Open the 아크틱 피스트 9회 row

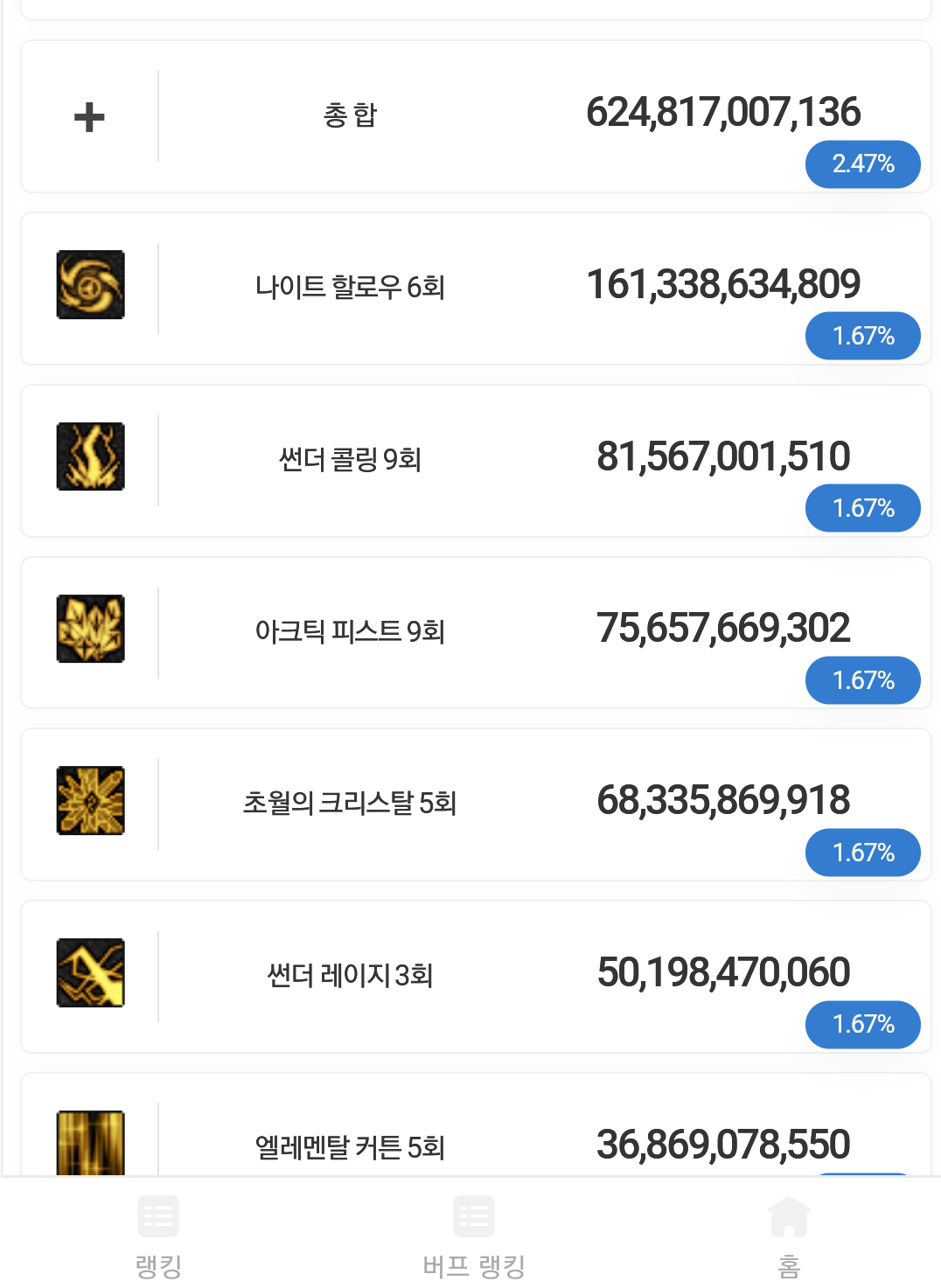coord(350,631)
